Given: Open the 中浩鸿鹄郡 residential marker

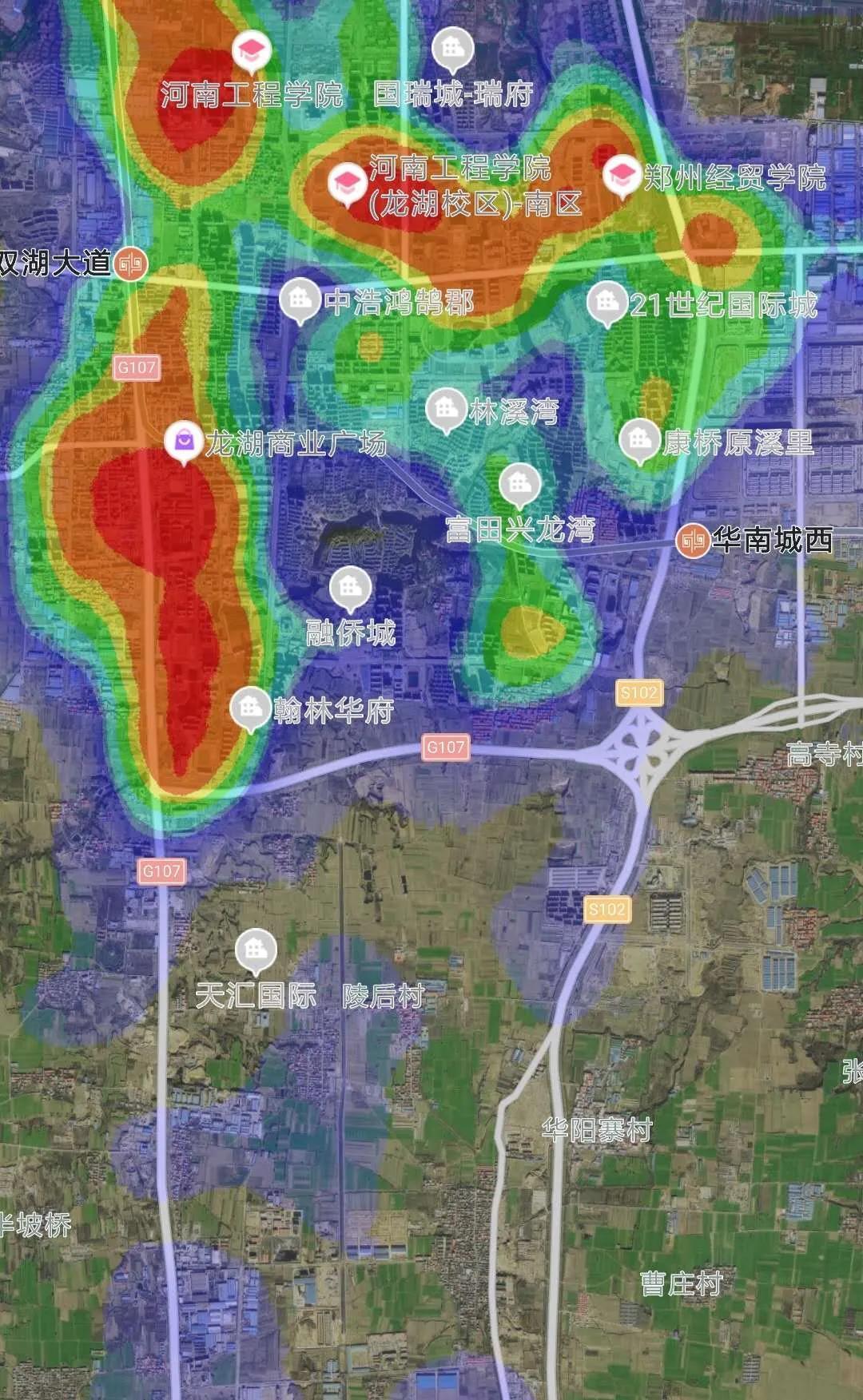Looking at the screenshot, I should pyautogui.click(x=300, y=300).
